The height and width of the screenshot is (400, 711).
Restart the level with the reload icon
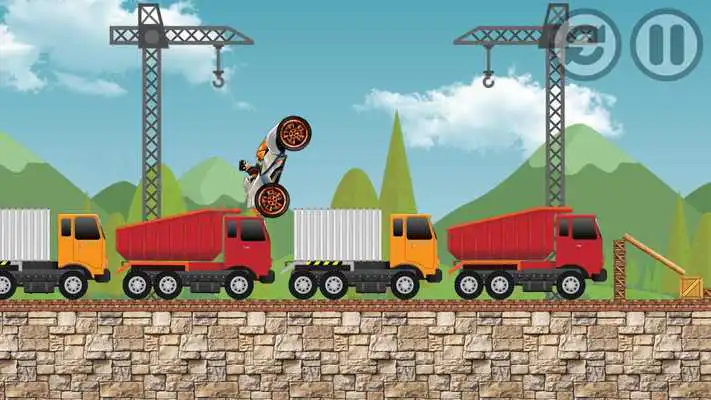pos(587,44)
